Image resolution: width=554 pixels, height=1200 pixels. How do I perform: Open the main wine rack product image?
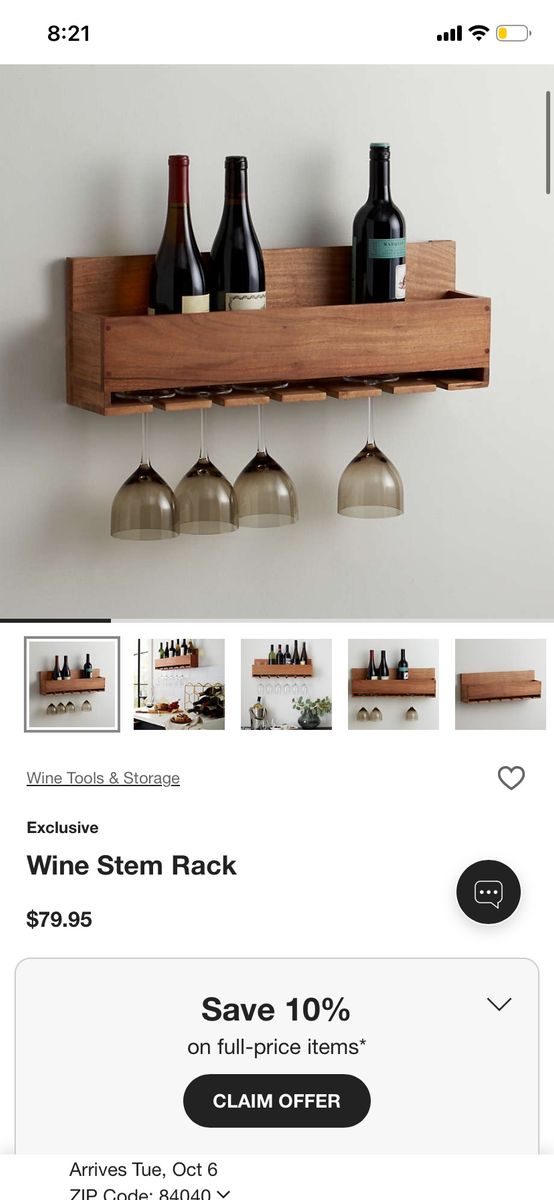(277, 342)
